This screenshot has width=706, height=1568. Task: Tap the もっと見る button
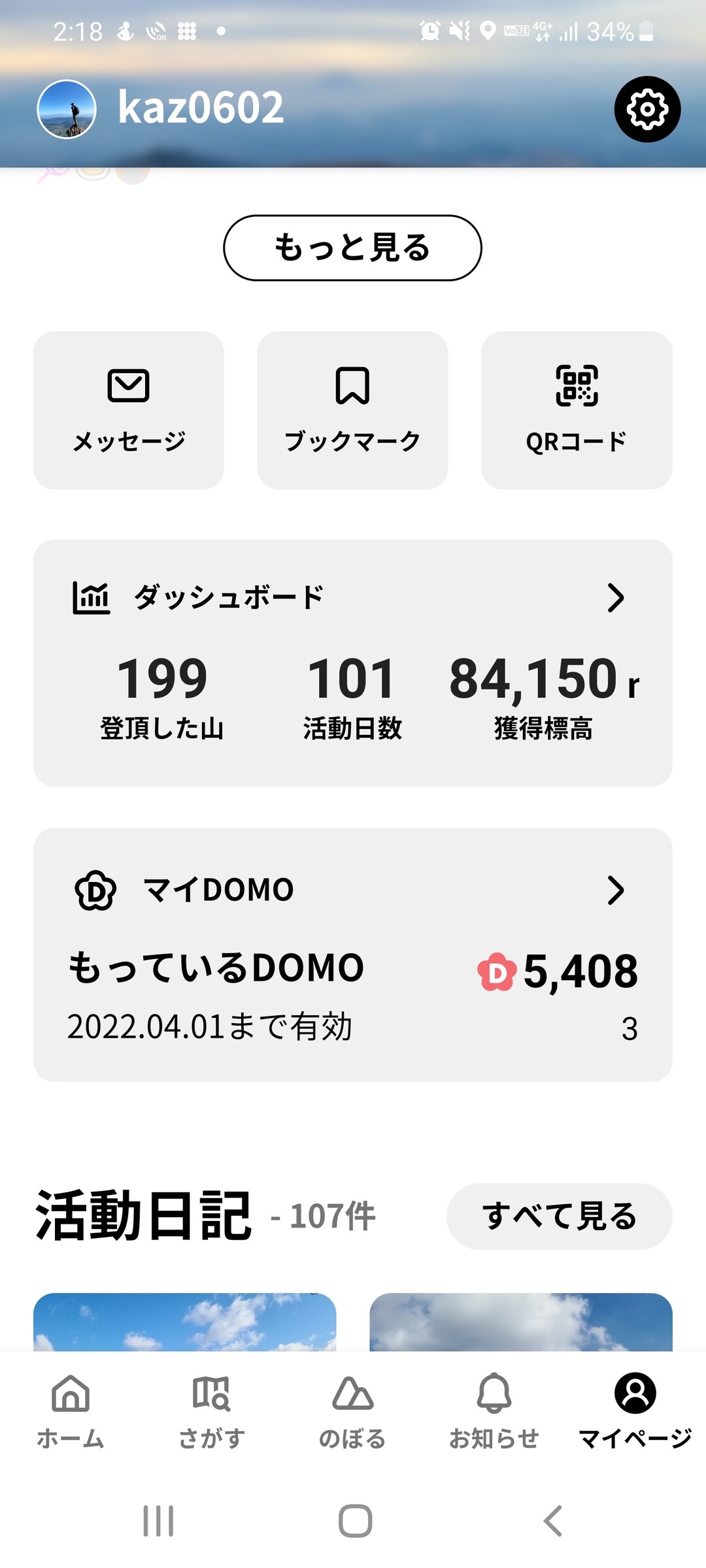(x=352, y=248)
